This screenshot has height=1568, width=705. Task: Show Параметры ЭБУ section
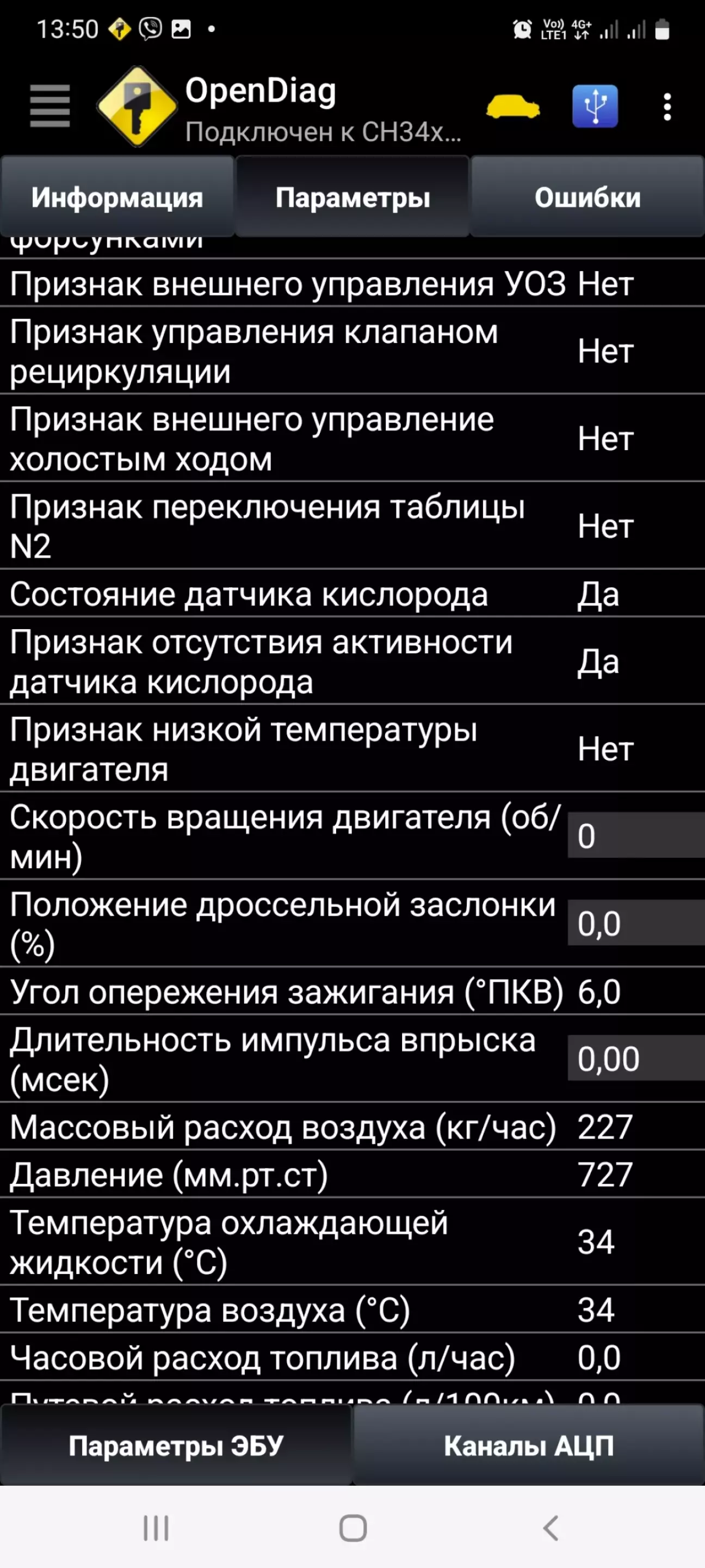(176, 1446)
